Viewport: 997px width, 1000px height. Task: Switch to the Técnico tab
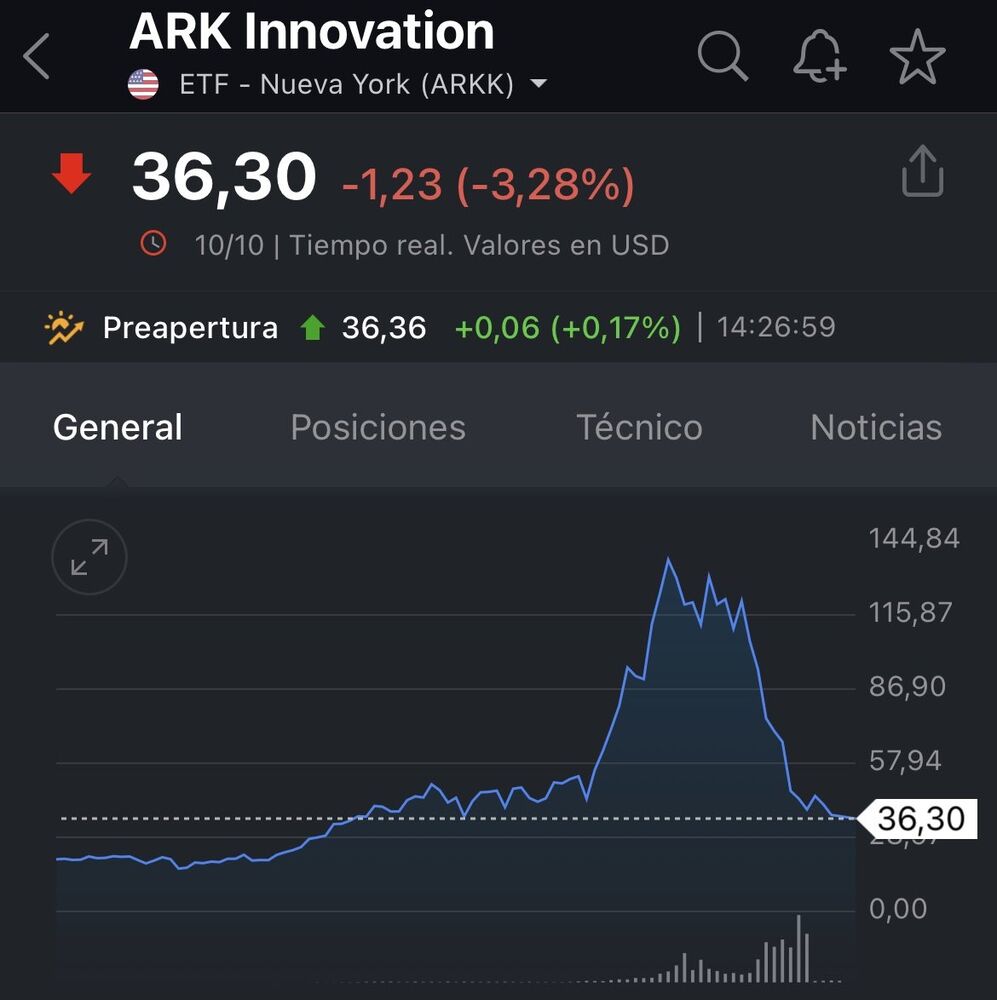coord(639,428)
